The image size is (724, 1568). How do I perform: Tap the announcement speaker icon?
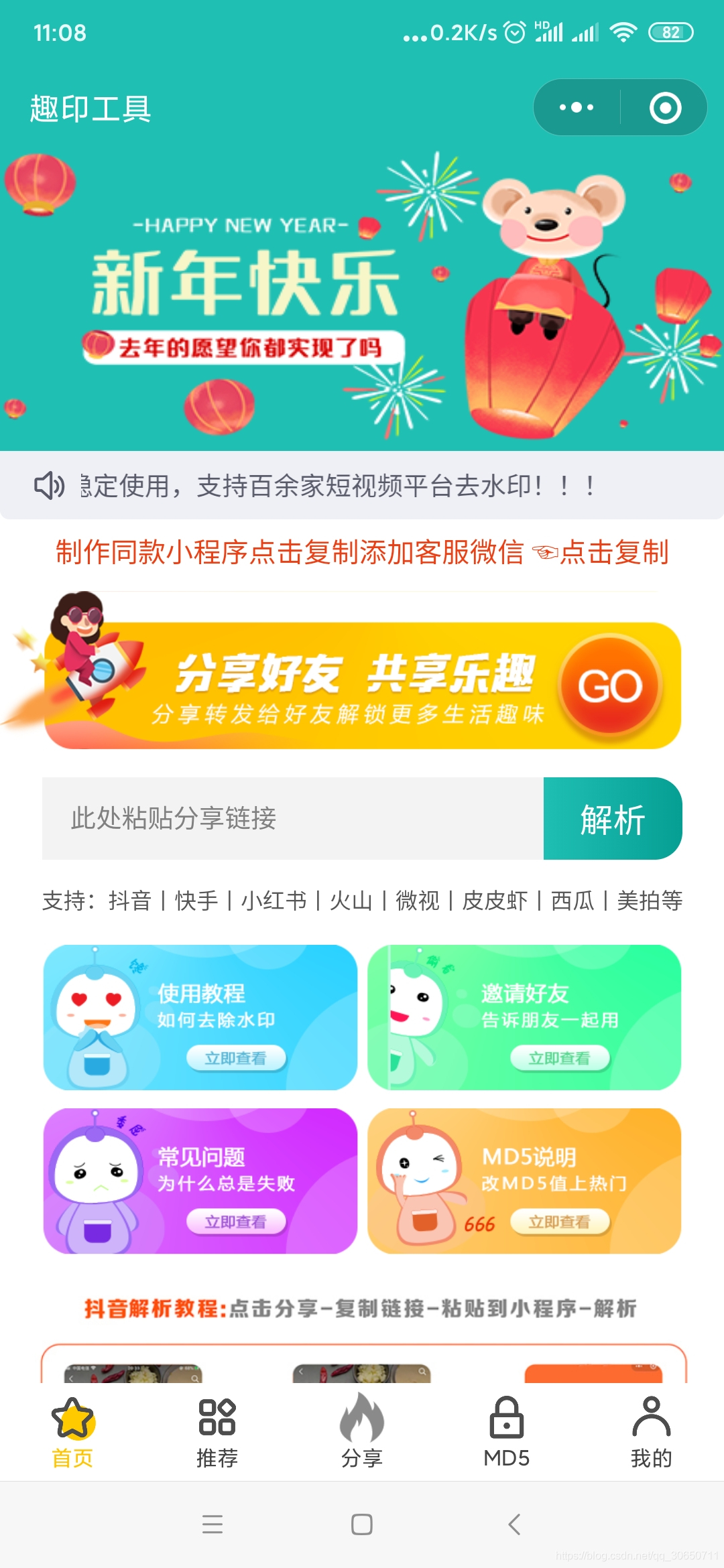[49, 485]
